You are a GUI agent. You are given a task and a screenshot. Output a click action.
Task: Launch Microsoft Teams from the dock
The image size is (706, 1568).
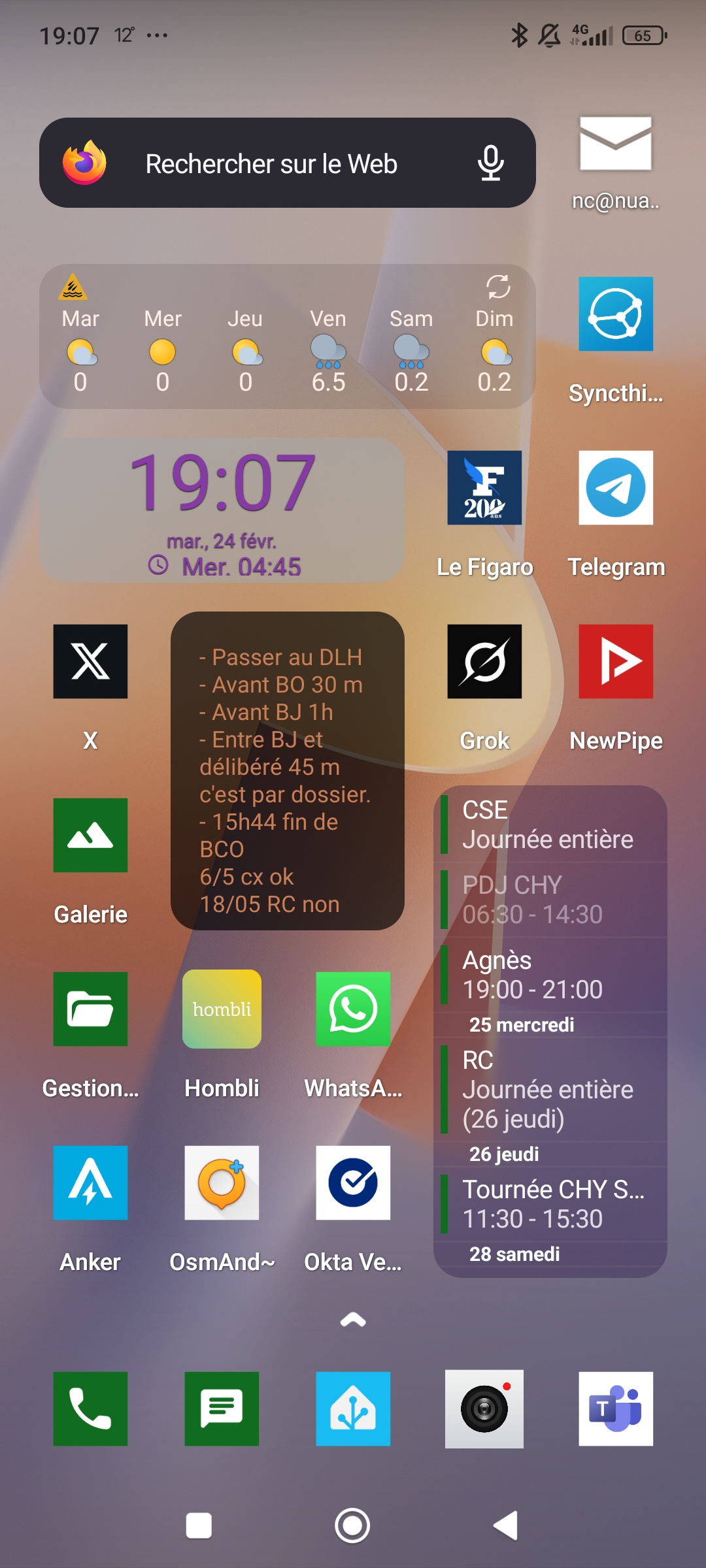[615, 1409]
